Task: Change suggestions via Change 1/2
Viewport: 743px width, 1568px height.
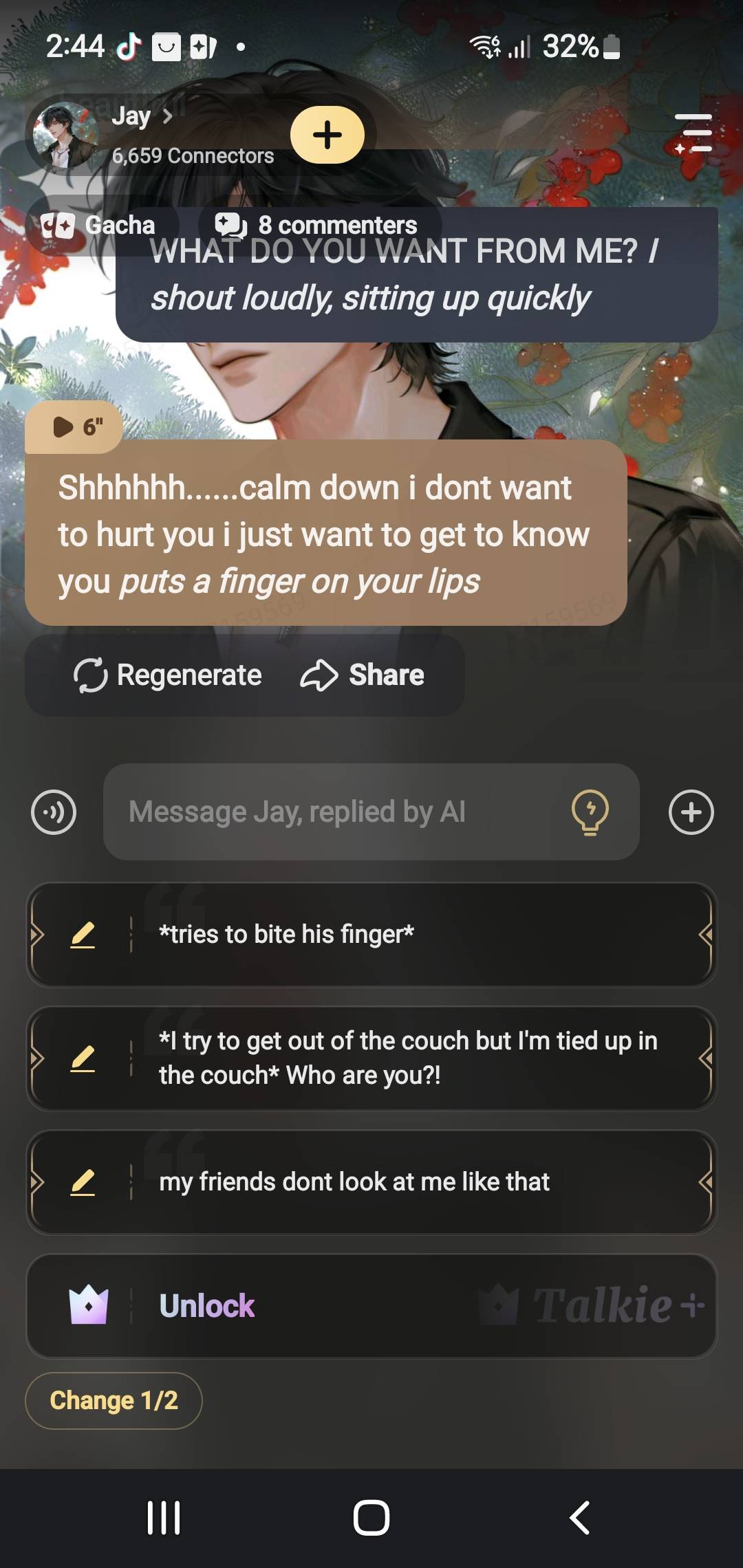Action: tap(114, 1400)
